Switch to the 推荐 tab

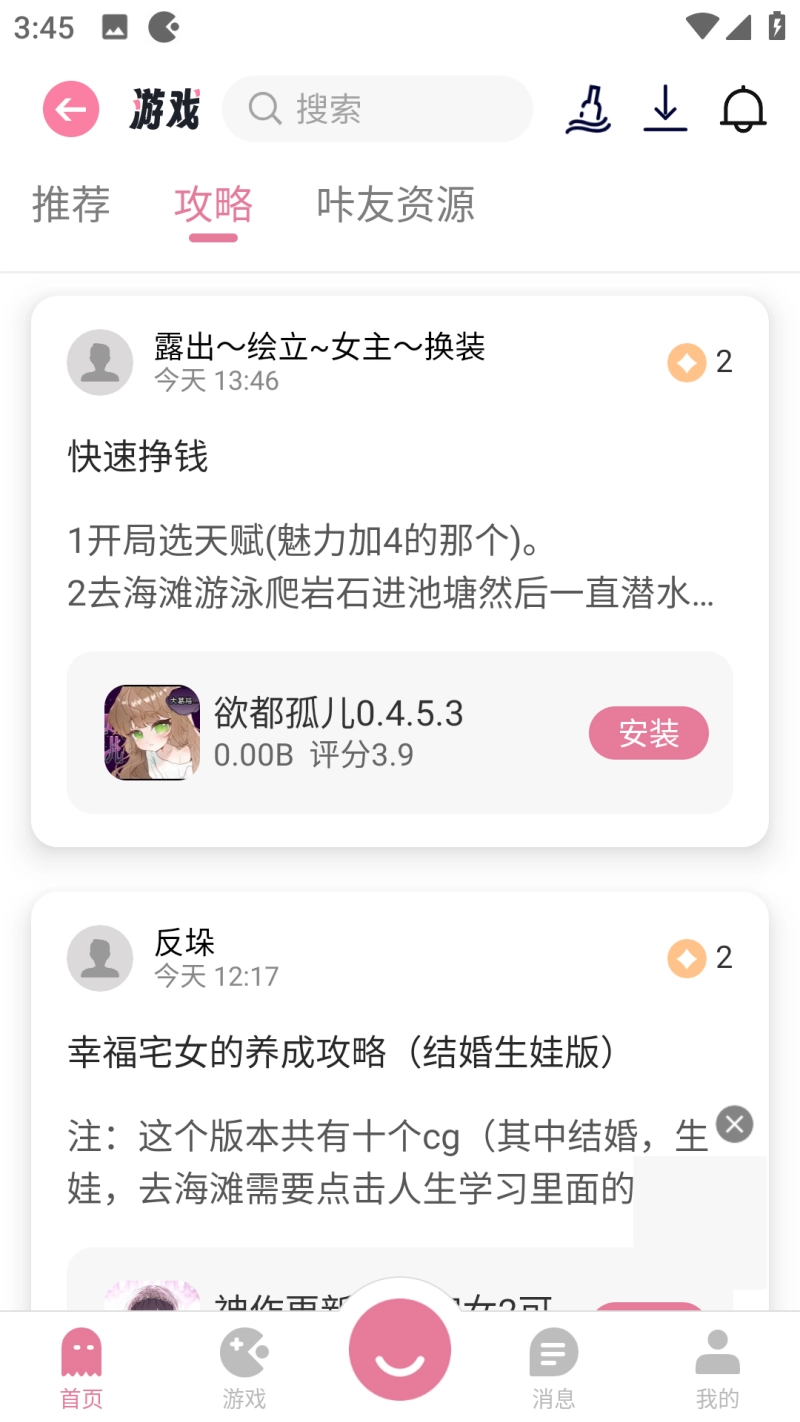click(x=71, y=204)
